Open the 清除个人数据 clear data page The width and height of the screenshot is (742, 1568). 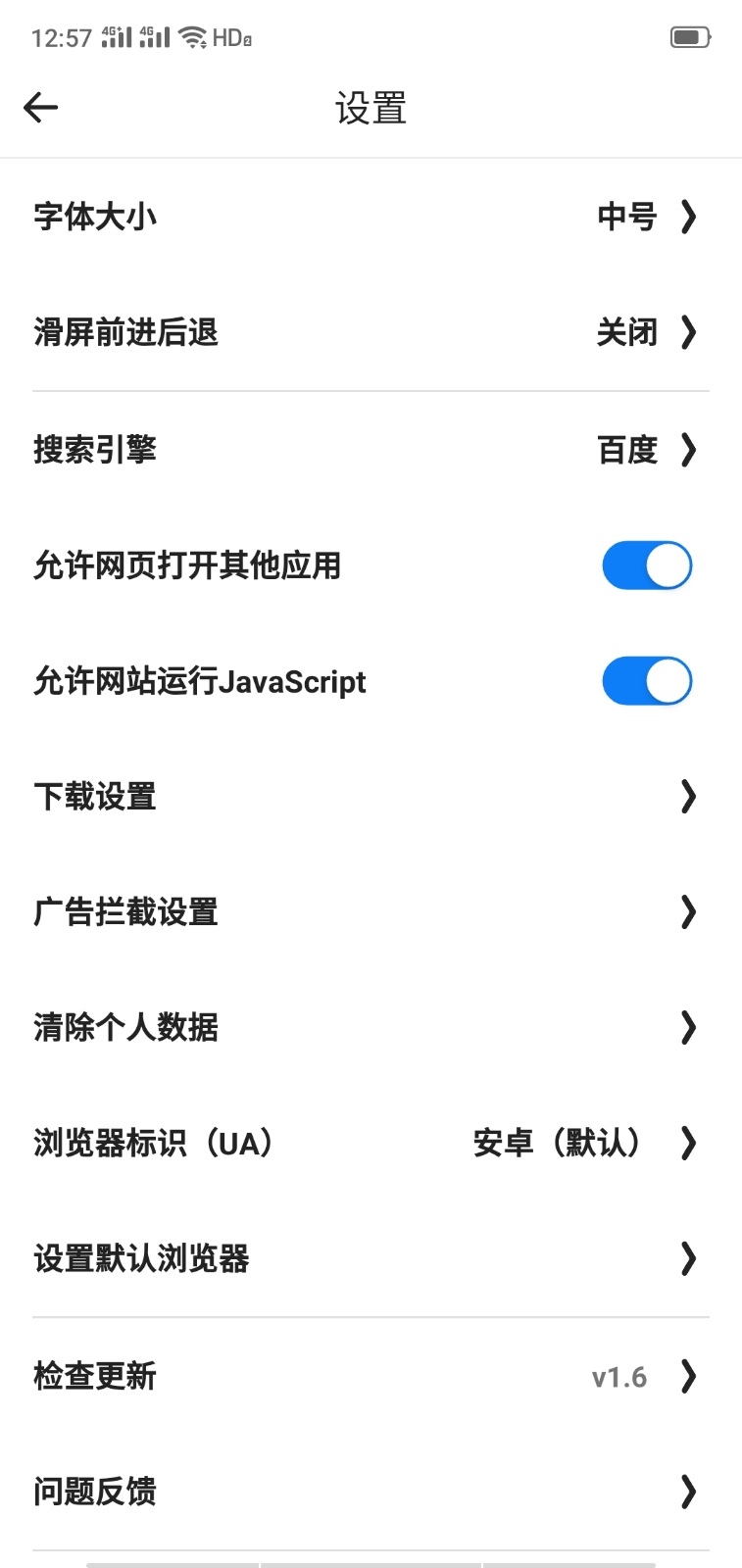point(371,1028)
